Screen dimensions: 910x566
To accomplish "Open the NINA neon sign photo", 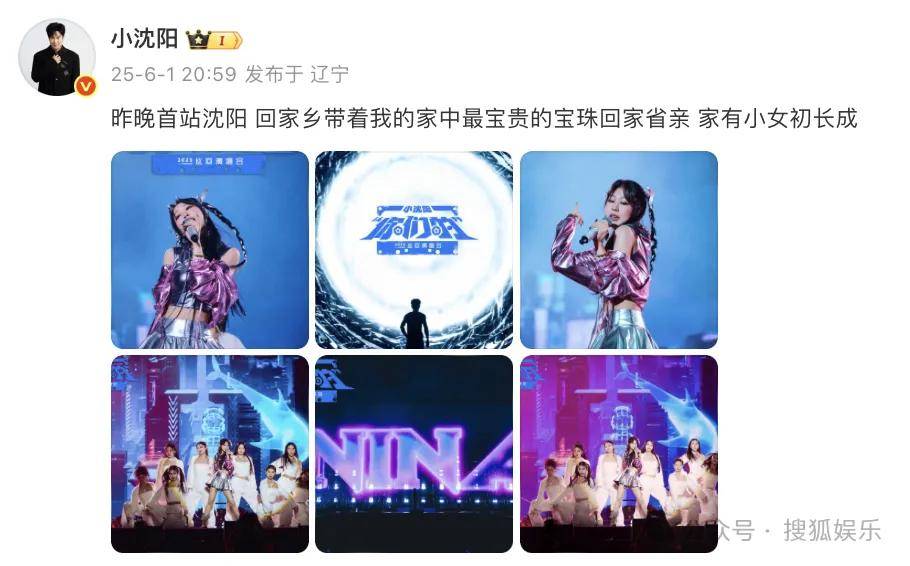I will coord(414,453).
